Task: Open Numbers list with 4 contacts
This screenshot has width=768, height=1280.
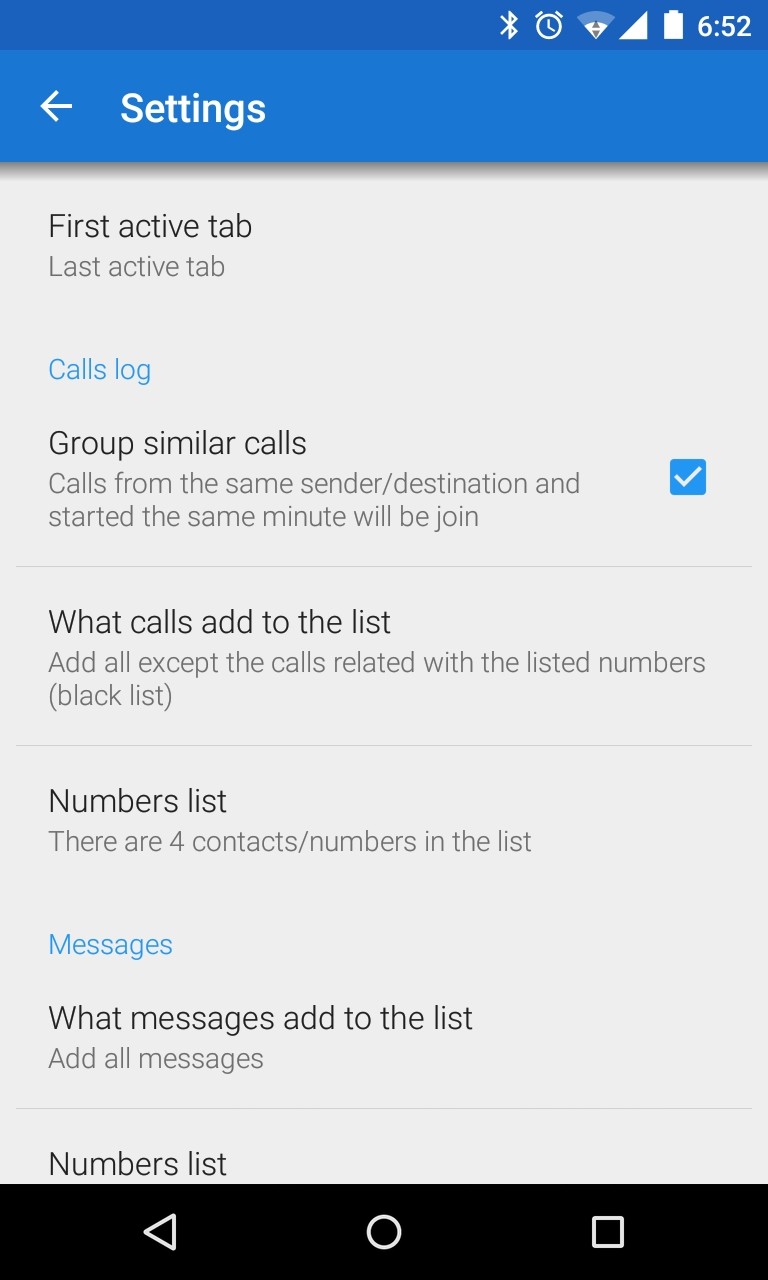Action: pyautogui.click(x=384, y=820)
